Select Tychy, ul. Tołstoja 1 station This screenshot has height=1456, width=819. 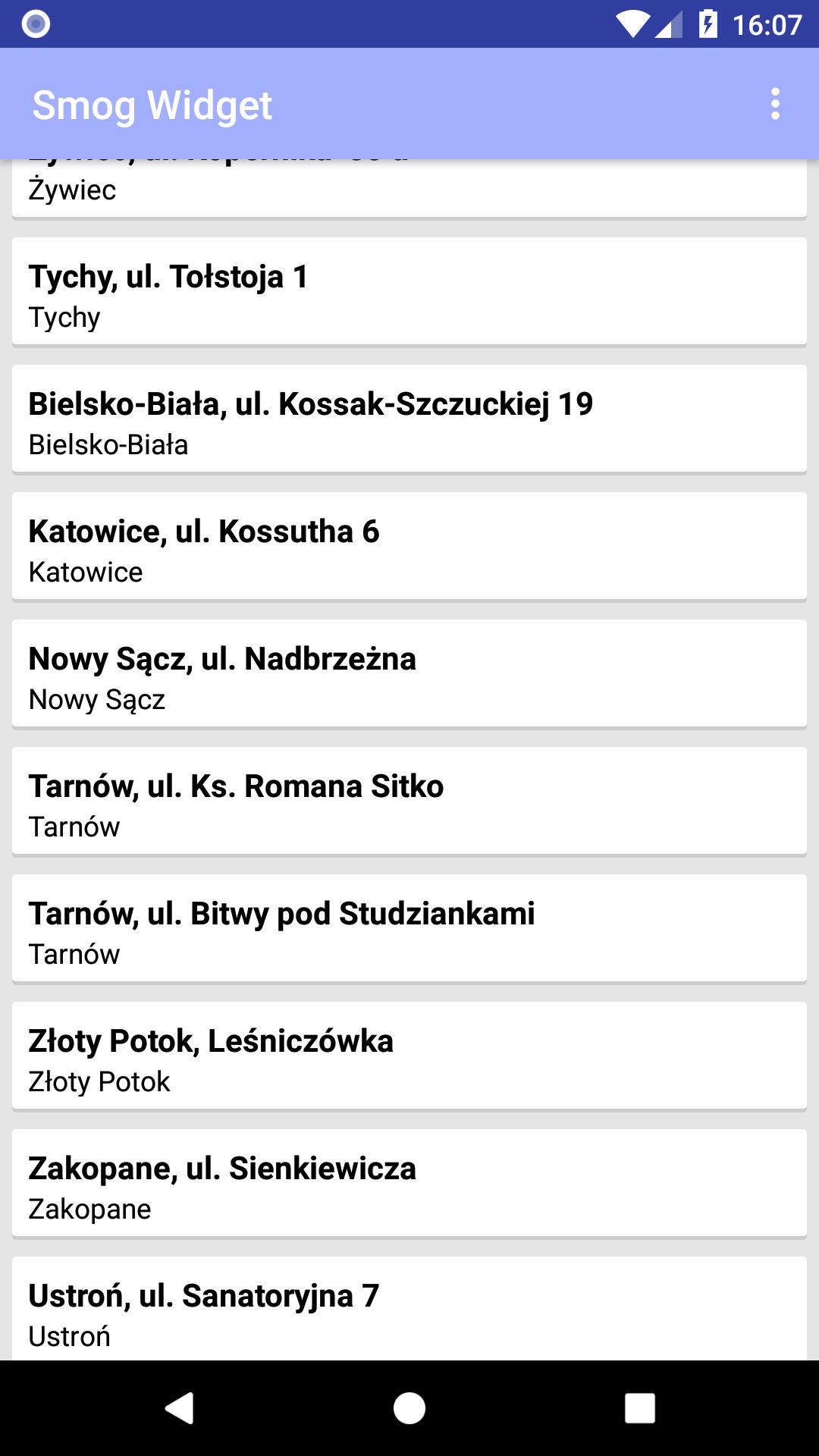click(x=409, y=293)
